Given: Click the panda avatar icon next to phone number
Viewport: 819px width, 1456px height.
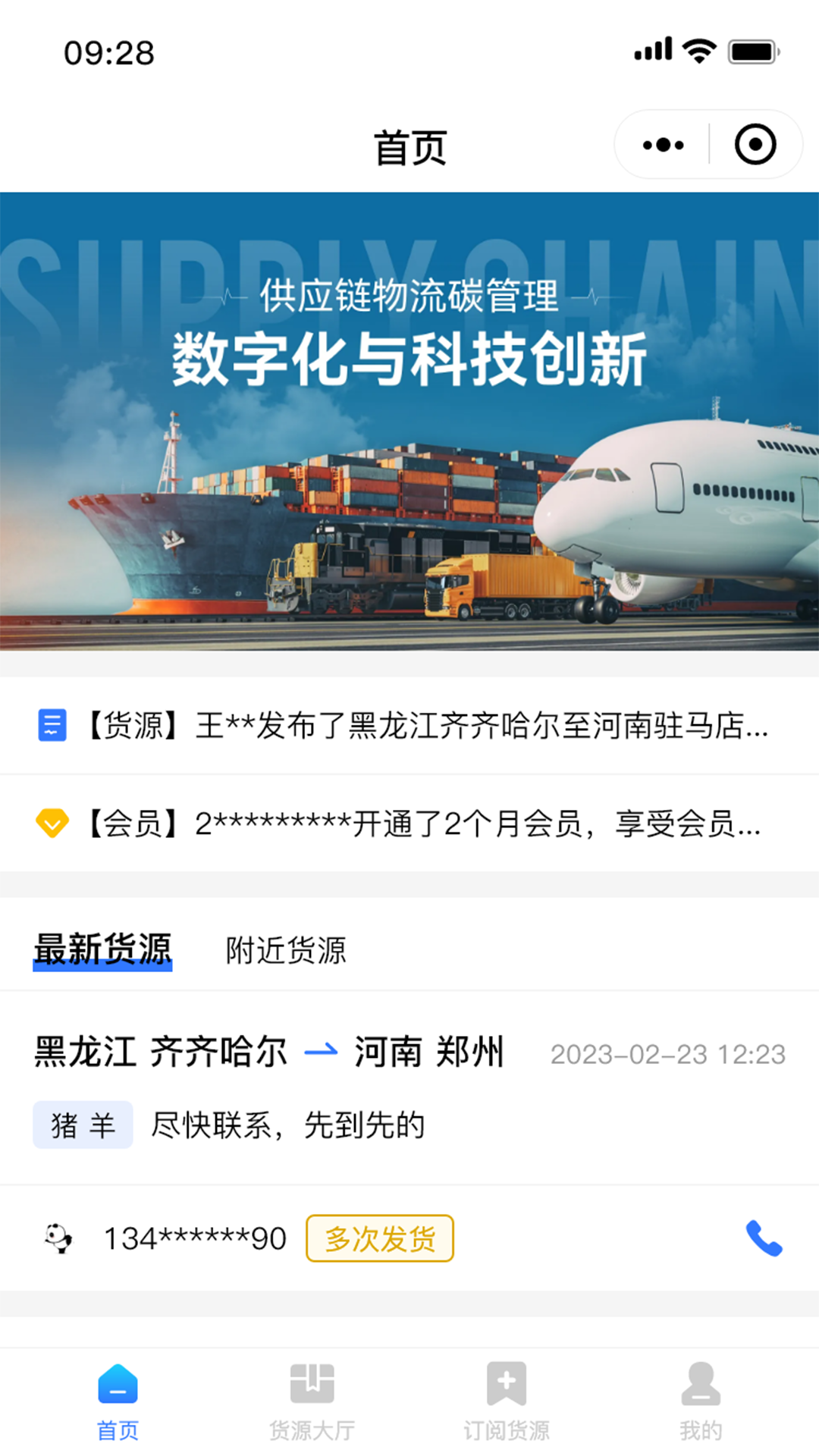Looking at the screenshot, I should point(58,1238).
